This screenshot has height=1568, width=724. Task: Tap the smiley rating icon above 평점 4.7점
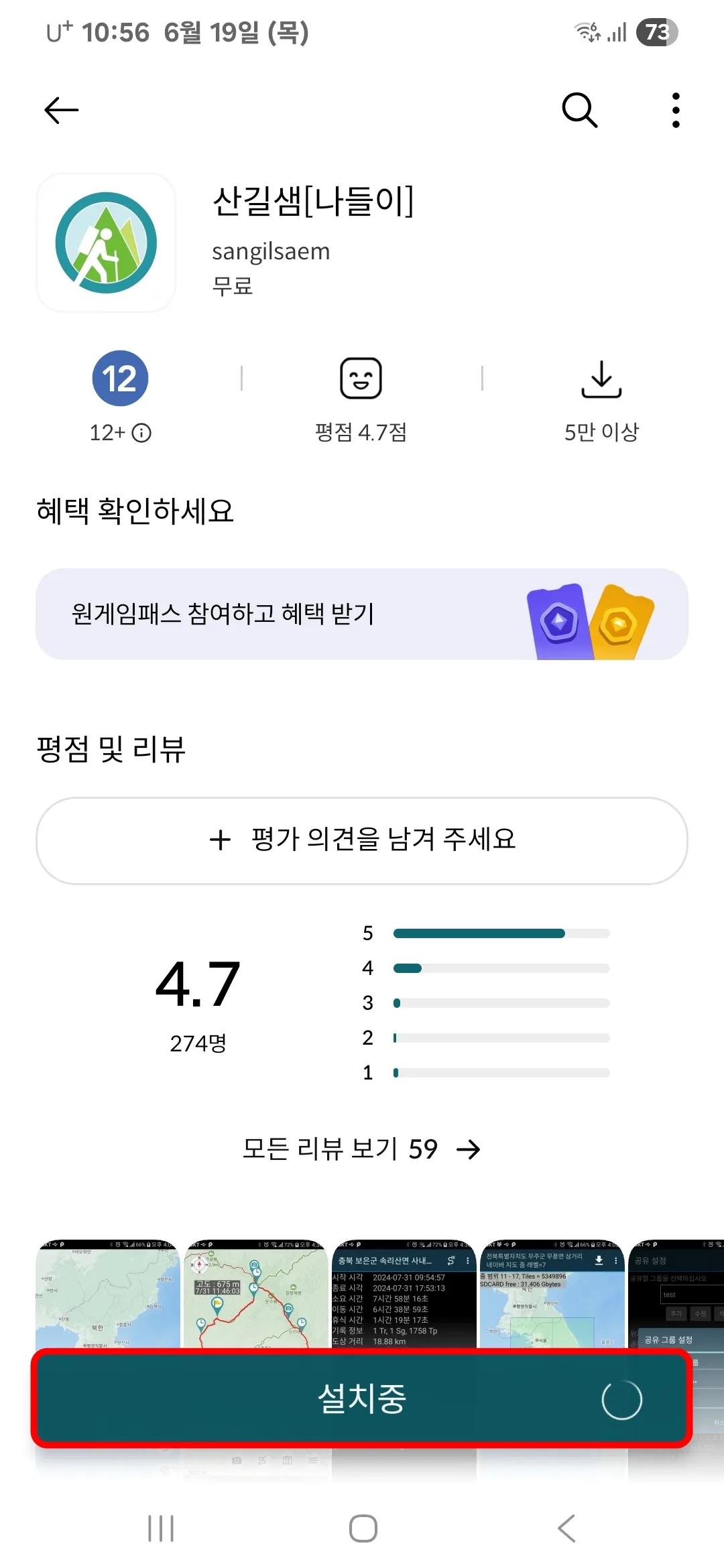pos(361,378)
